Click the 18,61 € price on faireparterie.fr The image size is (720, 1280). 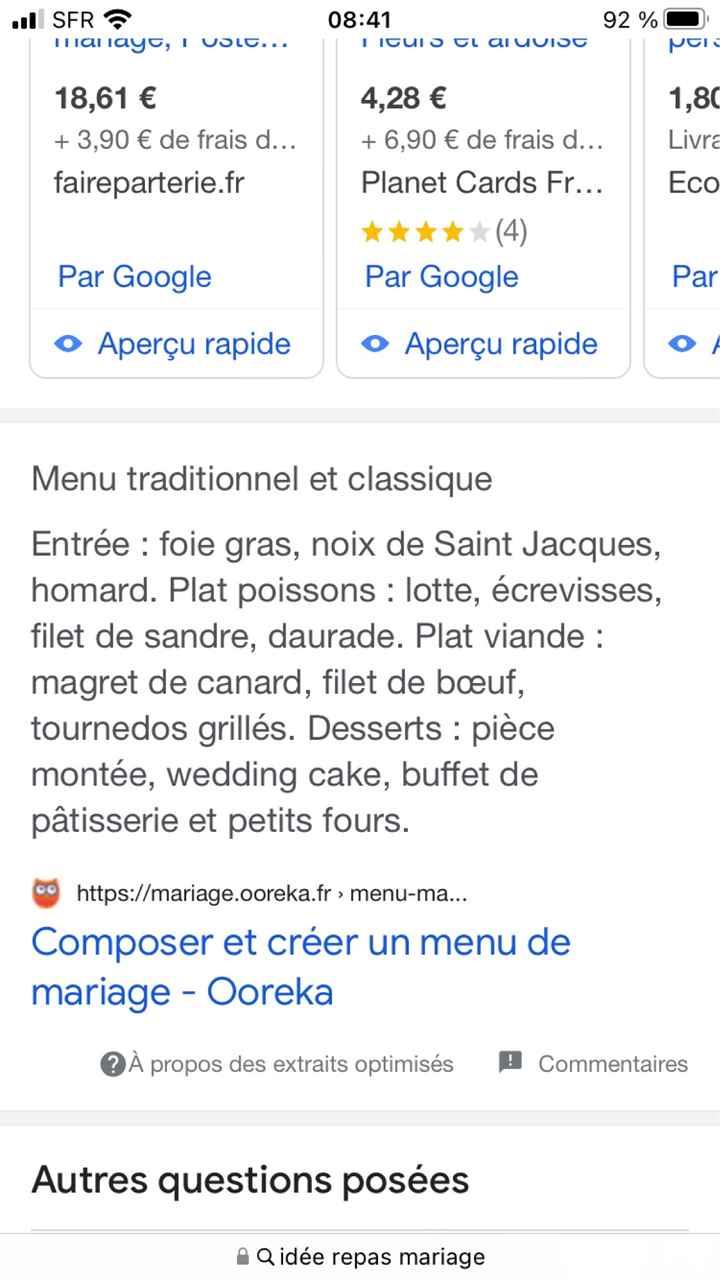103,98
